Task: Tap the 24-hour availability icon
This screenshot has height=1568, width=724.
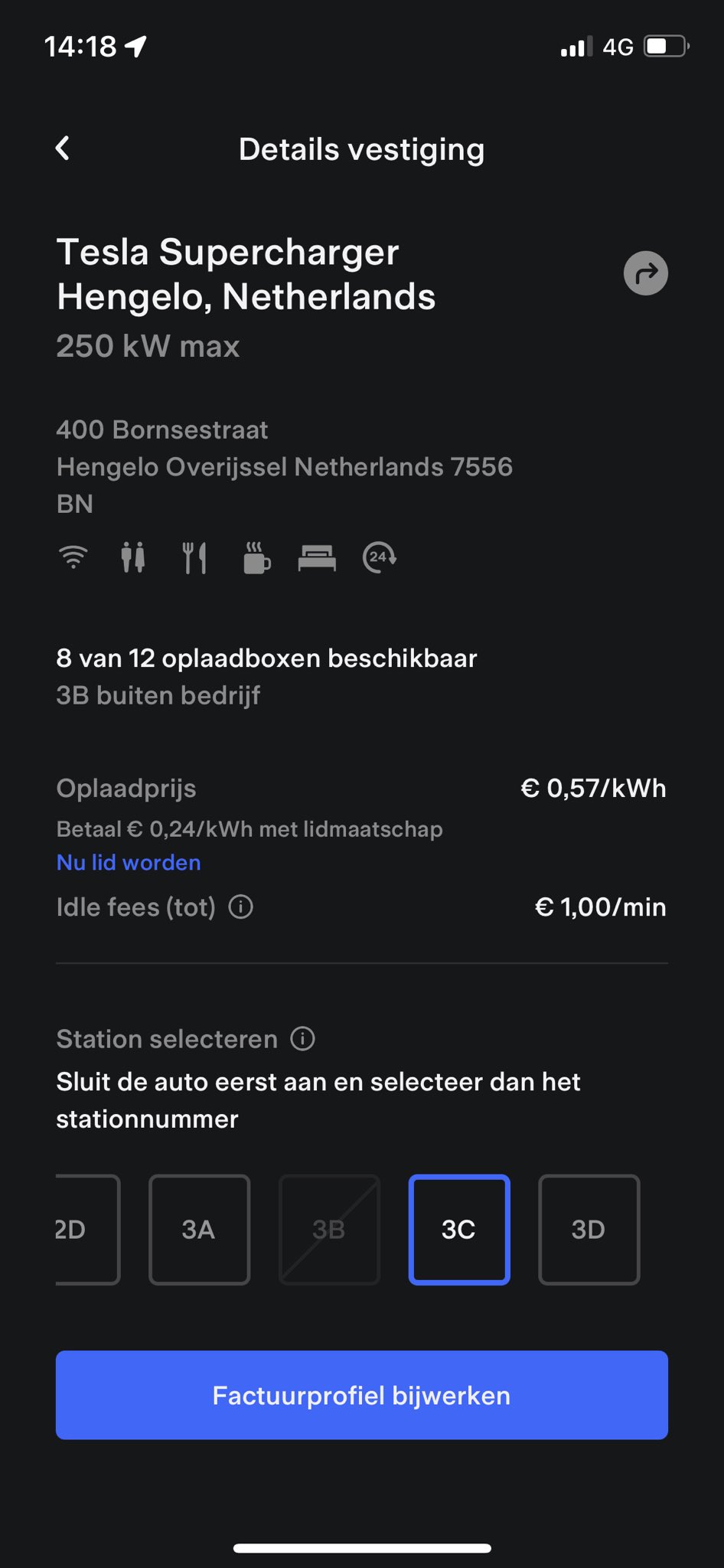Action: coord(379,558)
